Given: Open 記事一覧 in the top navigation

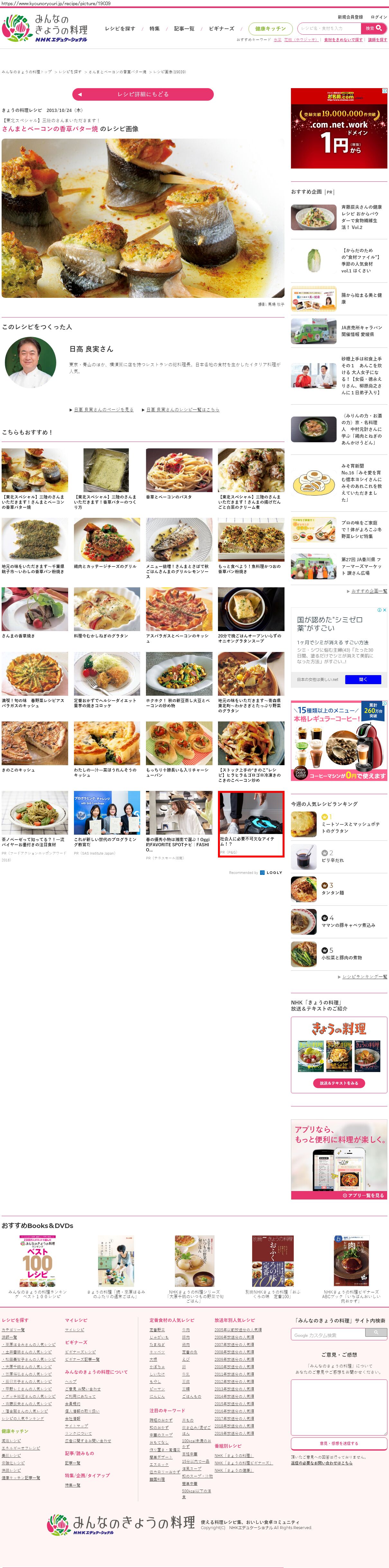Looking at the screenshot, I should 184,29.
